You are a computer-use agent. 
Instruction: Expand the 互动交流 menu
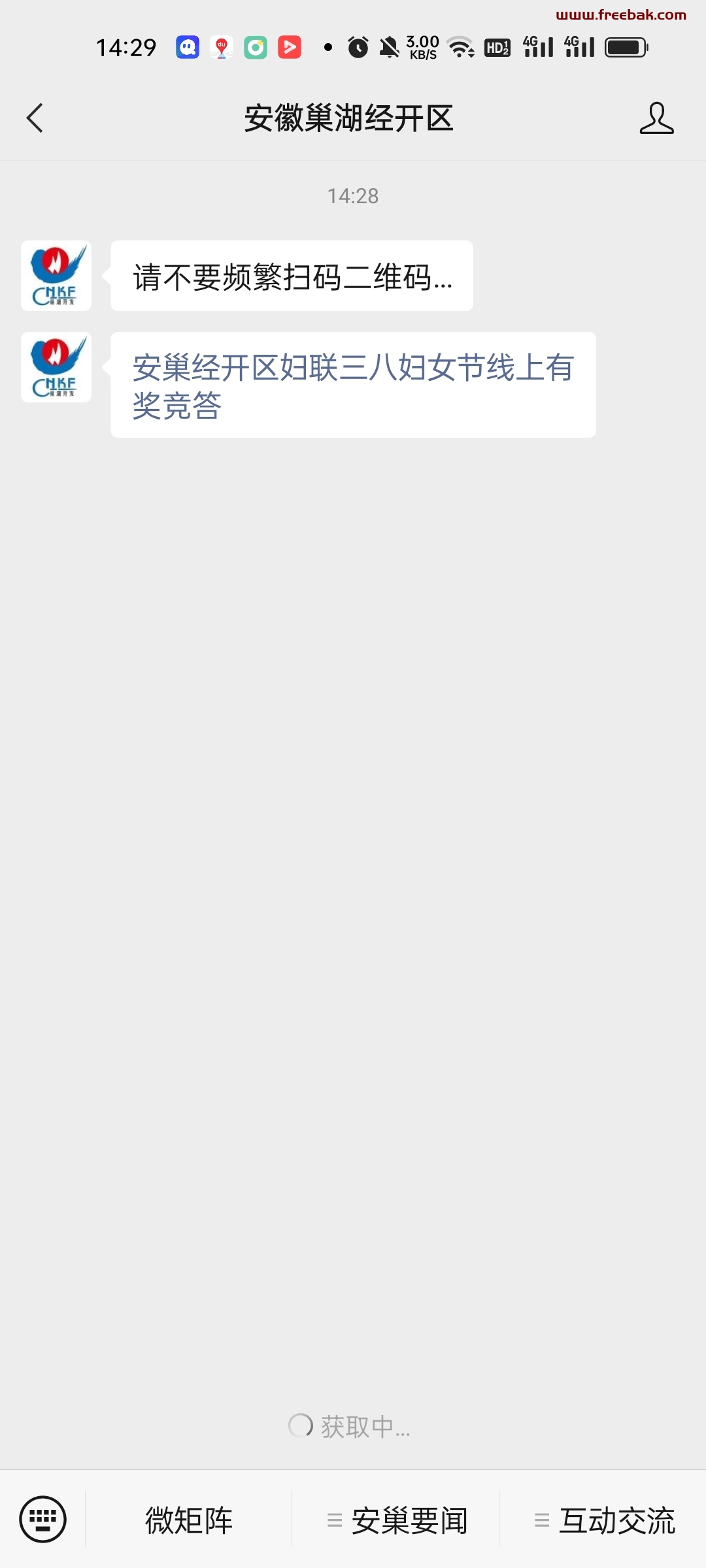pyautogui.click(x=603, y=1520)
